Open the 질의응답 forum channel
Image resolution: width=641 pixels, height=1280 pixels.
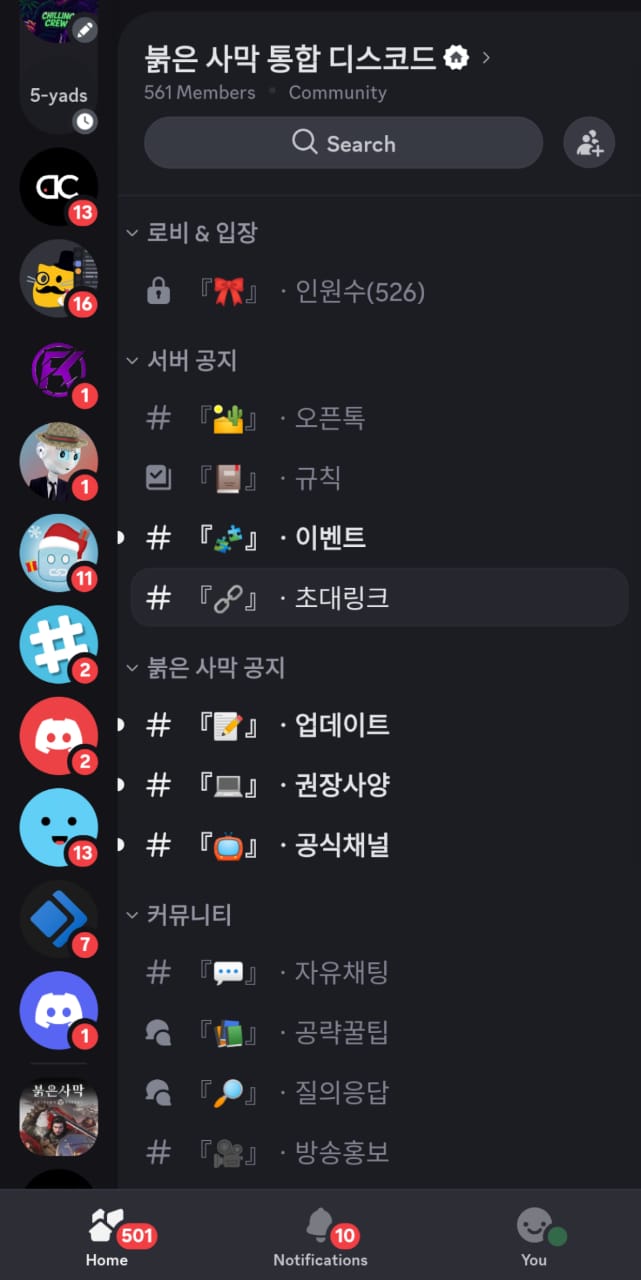(341, 1092)
